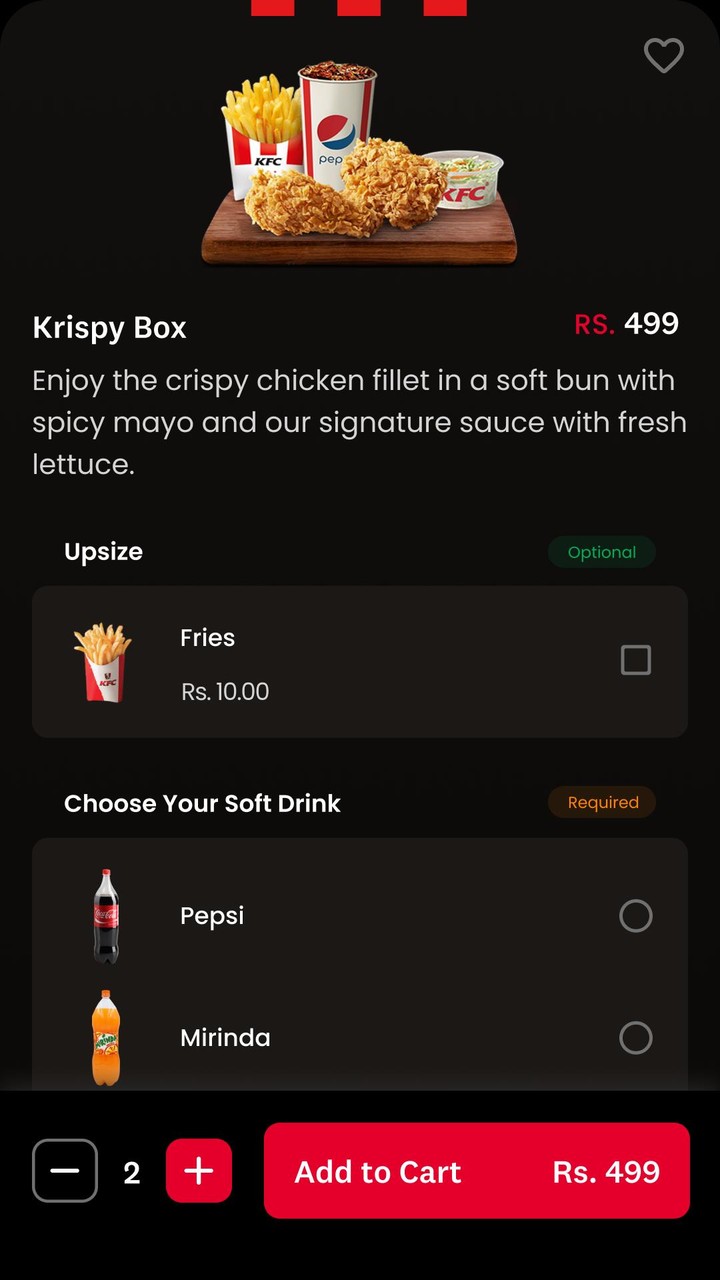Tap the heart icon to favorite Krispy Box
Screen dimensions: 720x1280
[x=664, y=56]
